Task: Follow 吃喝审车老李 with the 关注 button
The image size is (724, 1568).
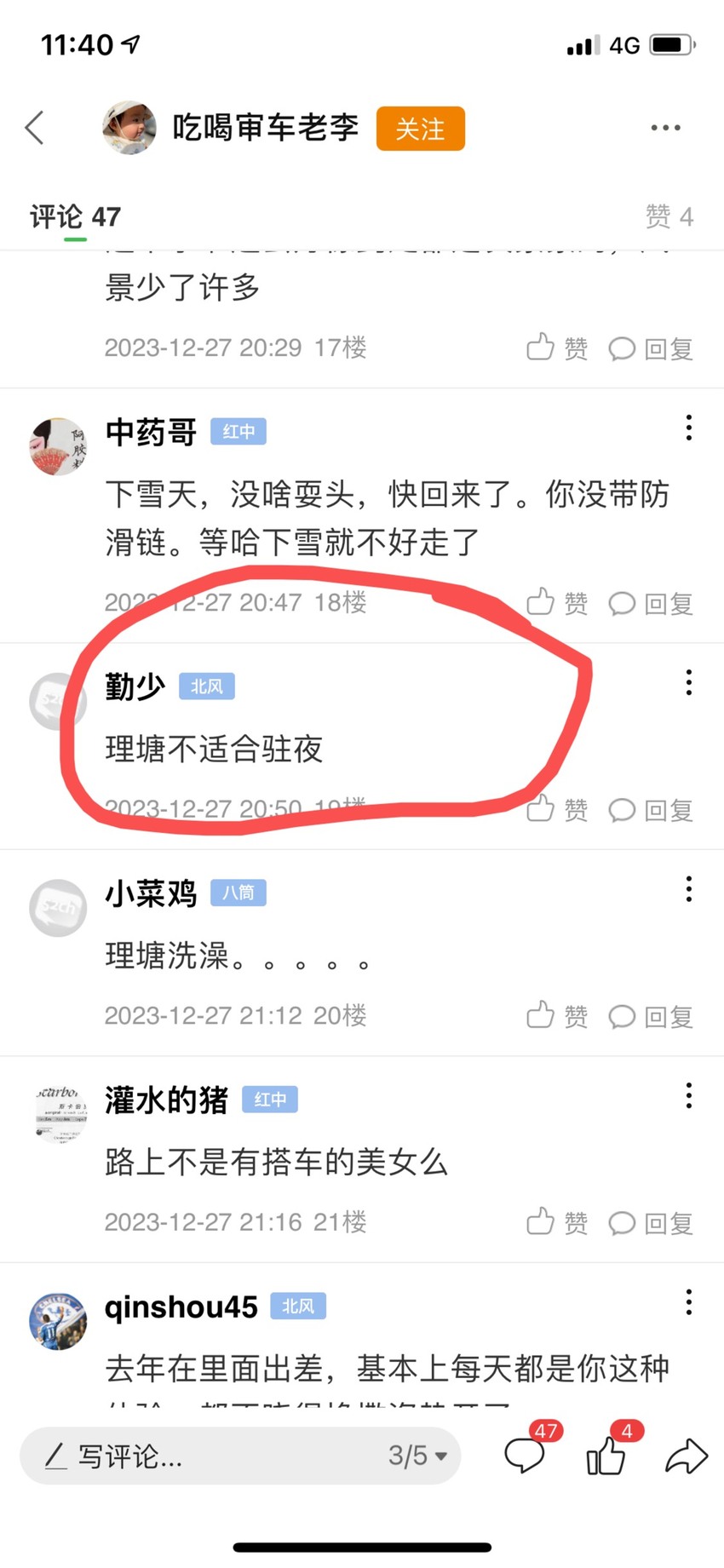Action: (x=421, y=129)
